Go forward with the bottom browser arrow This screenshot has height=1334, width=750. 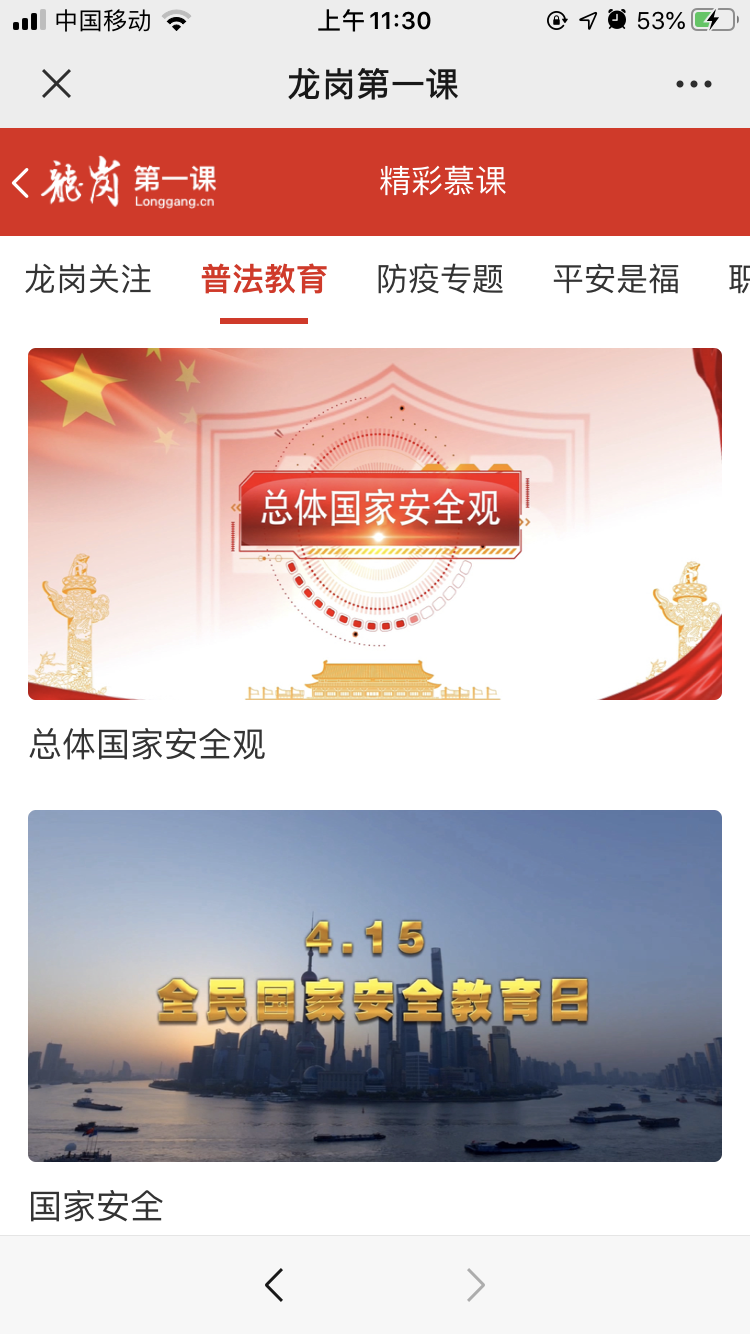tap(476, 1285)
